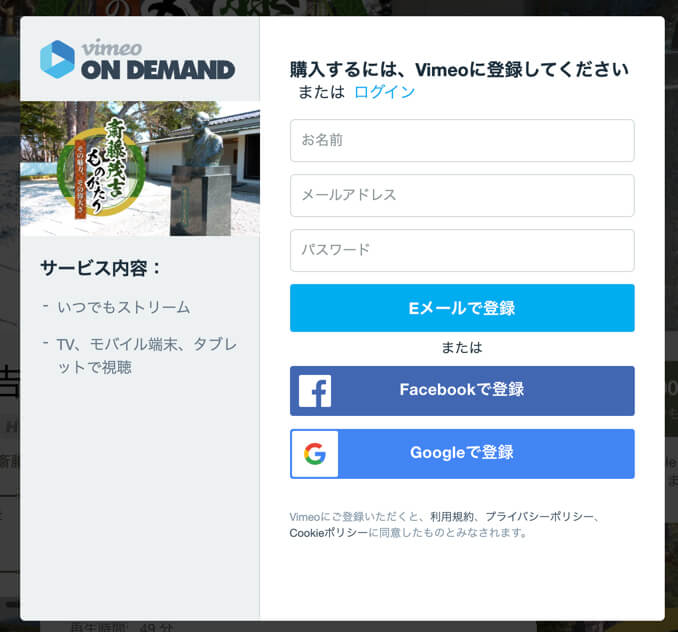Tap the パスワード password field

[x=462, y=251]
